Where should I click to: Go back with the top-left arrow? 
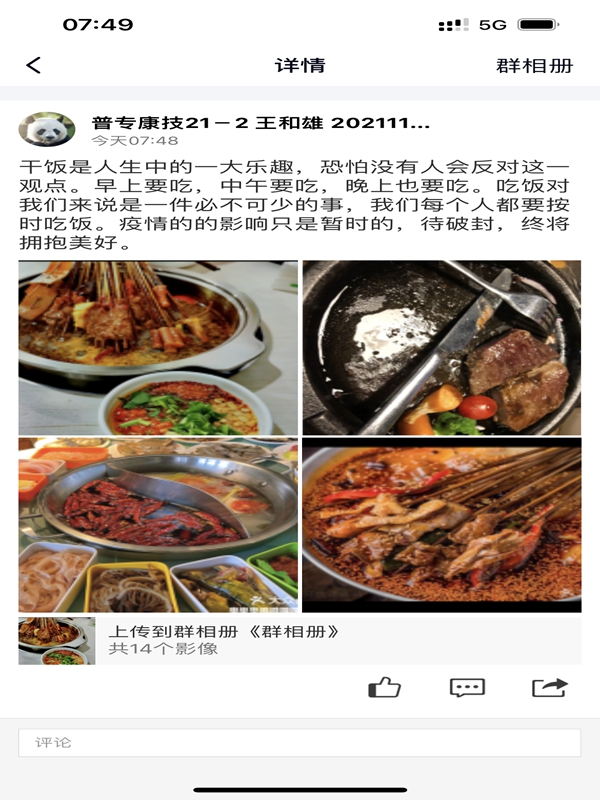tap(34, 66)
